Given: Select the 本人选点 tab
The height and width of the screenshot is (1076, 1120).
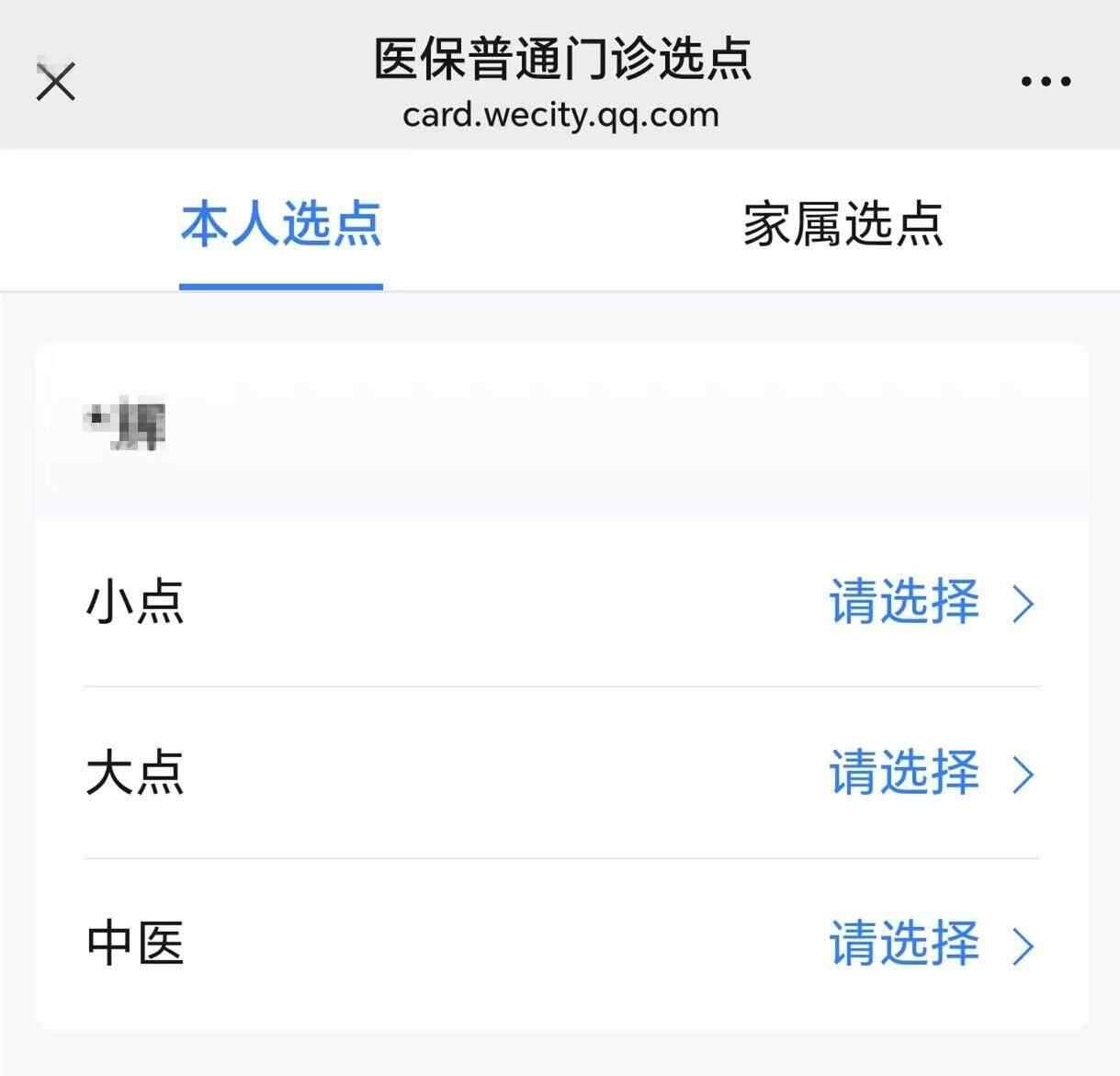Looking at the screenshot, I should (x=281, y=224).
